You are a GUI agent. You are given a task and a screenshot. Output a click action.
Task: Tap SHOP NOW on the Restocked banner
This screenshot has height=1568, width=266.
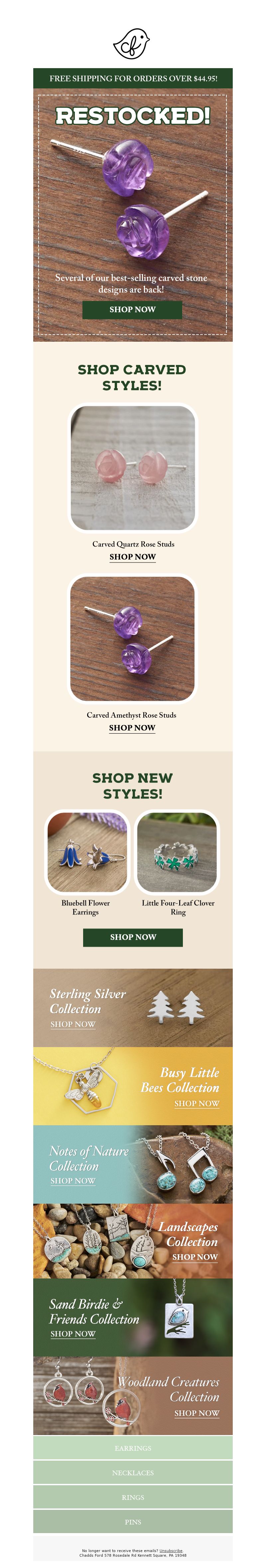coord(132,309)
